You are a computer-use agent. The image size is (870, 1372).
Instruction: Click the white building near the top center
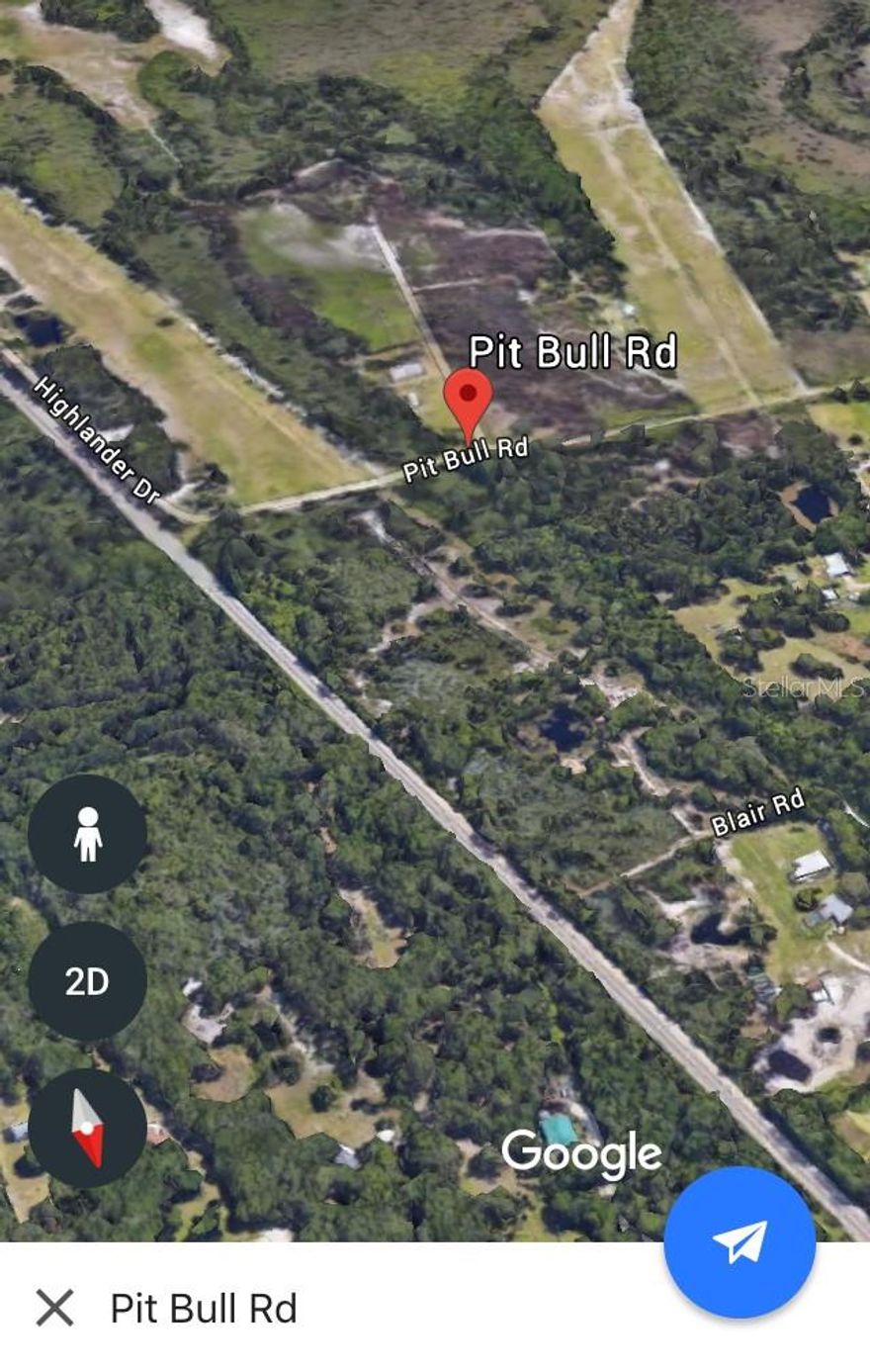(405, 369)
